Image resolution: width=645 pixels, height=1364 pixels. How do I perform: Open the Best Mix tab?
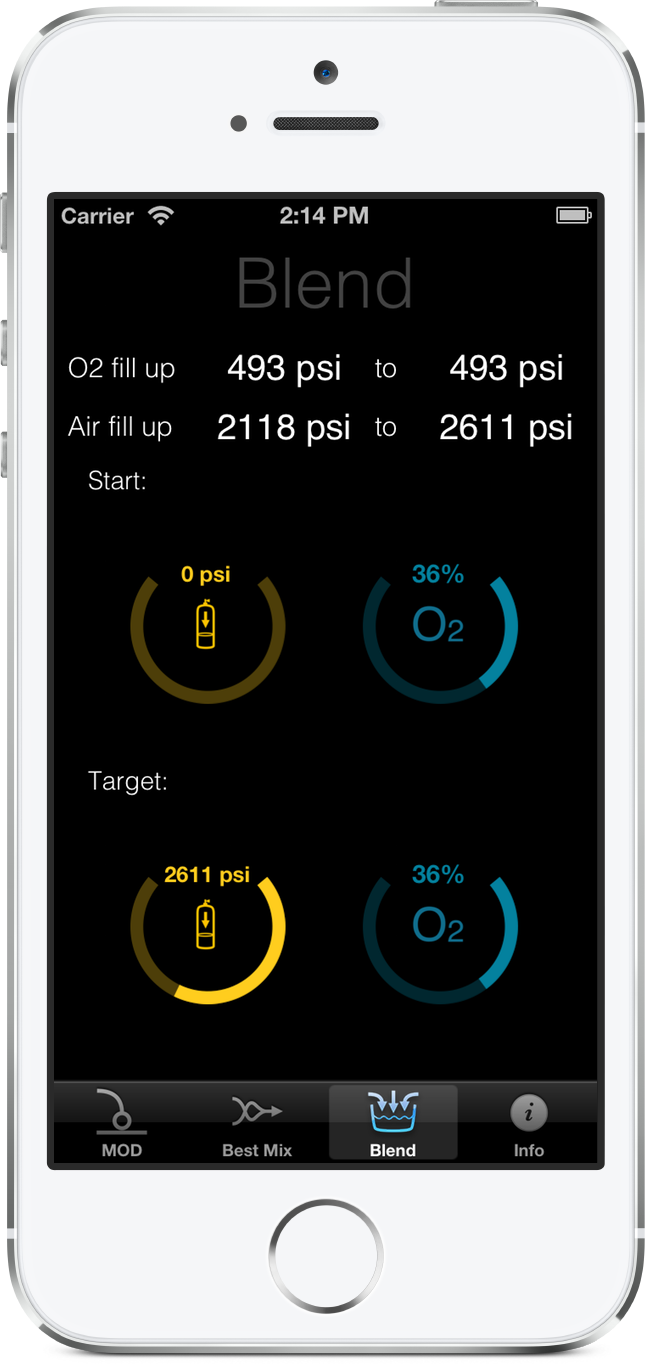(257, 1123)
